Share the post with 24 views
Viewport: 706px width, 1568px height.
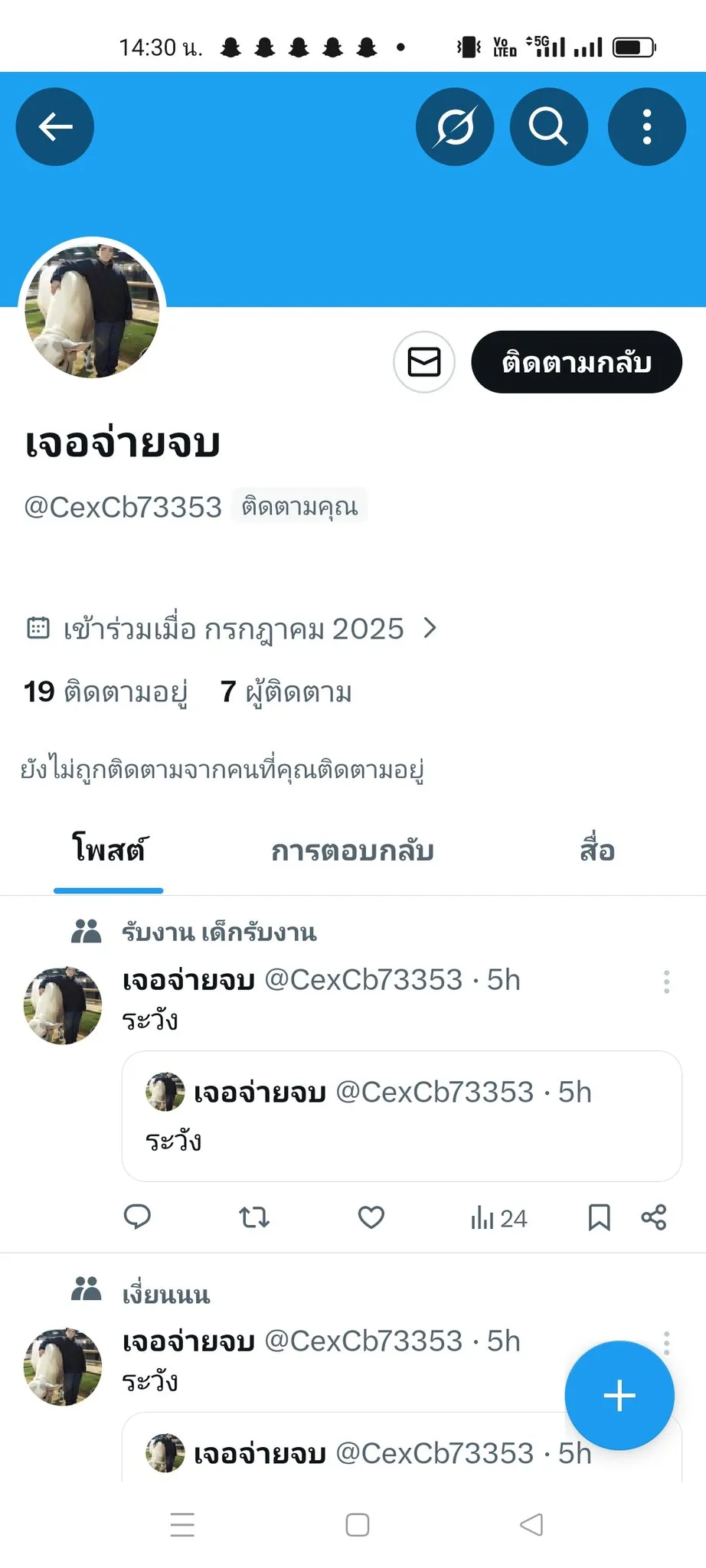(654, 1217)
